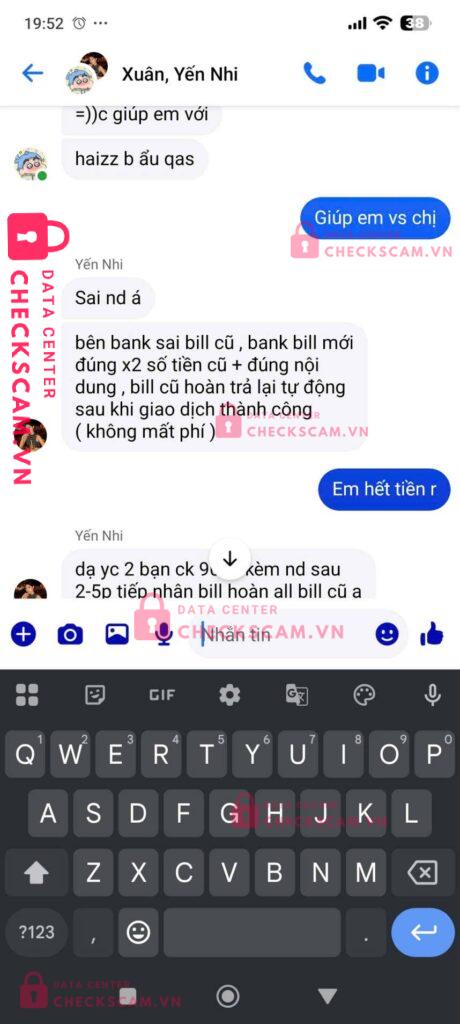Record a voice message with the microphone
The height and width of the screenshot is (1024, 460).
coord(163,633)
